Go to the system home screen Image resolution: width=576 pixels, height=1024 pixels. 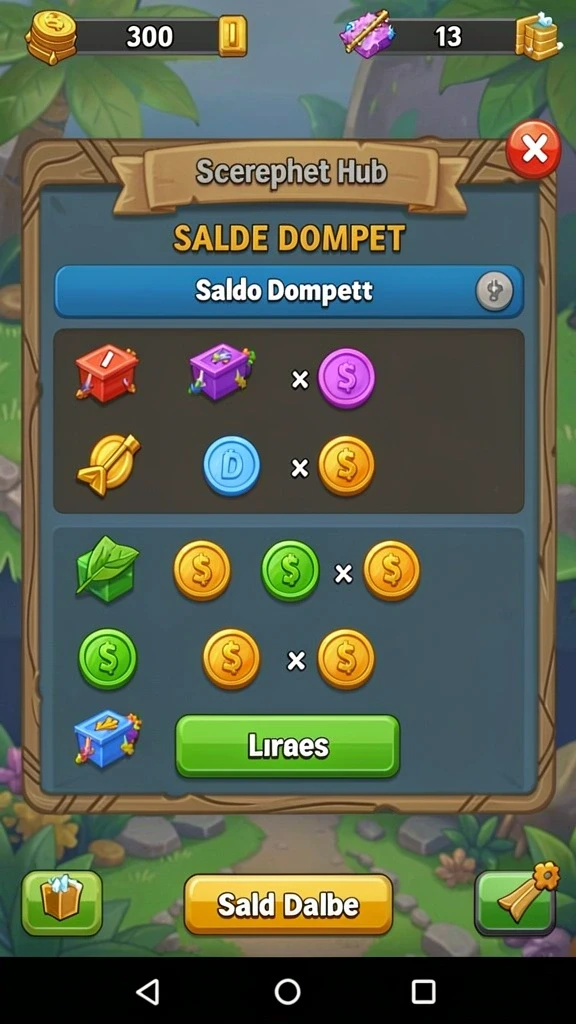click(x=287, y=991)
